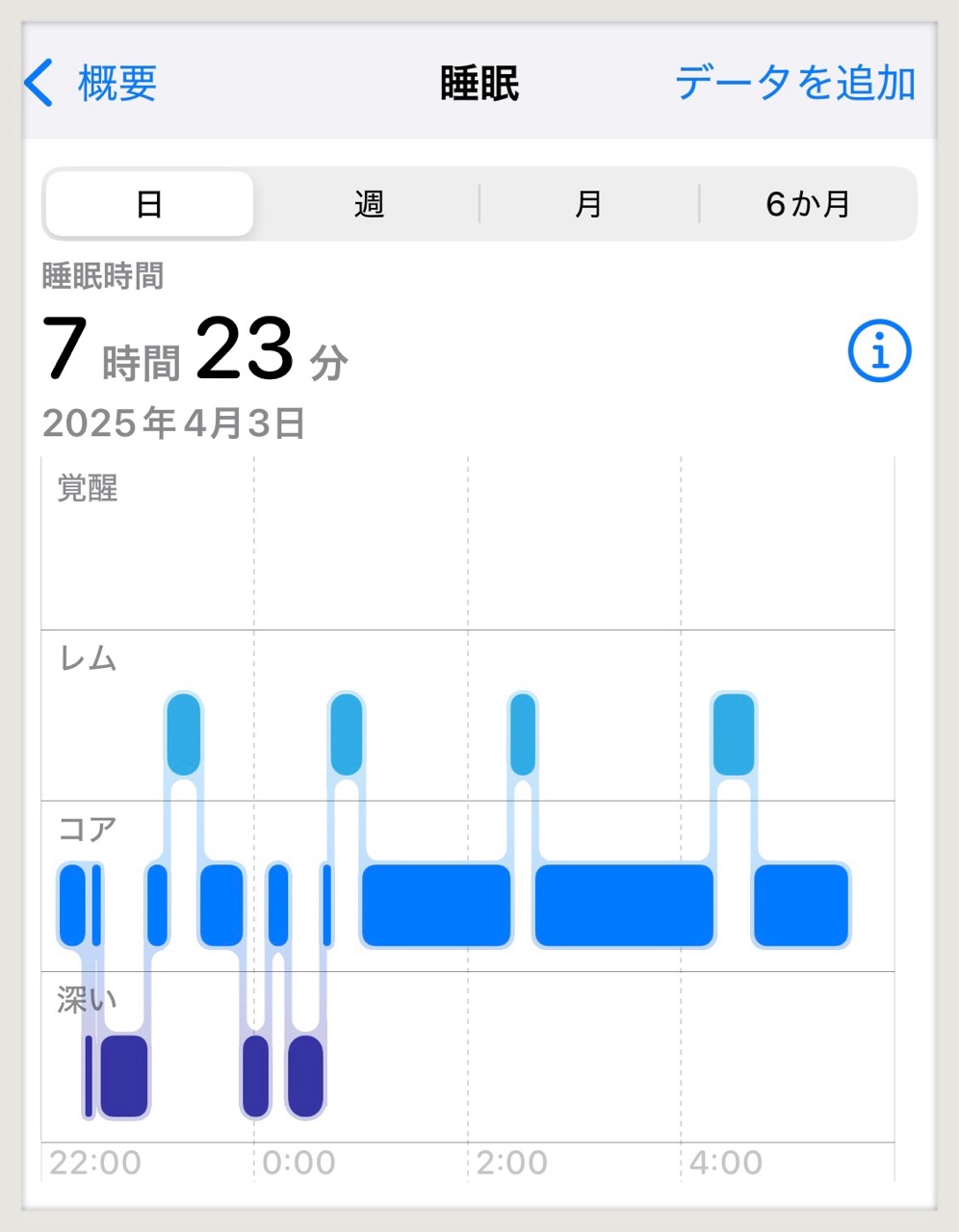Switch to the 月 view
Viewport: 959px width, 1232px height.
[588, 204]
